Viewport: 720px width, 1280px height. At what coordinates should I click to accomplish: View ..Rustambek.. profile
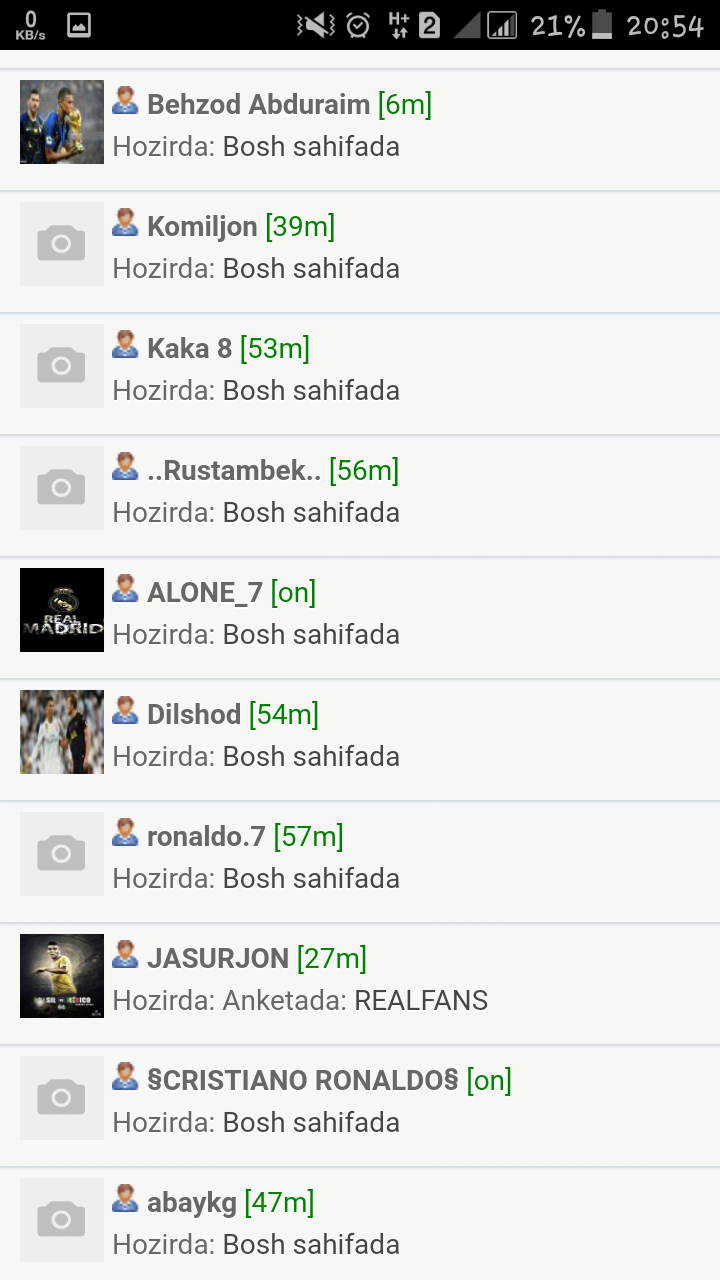(x=234, y=471)
